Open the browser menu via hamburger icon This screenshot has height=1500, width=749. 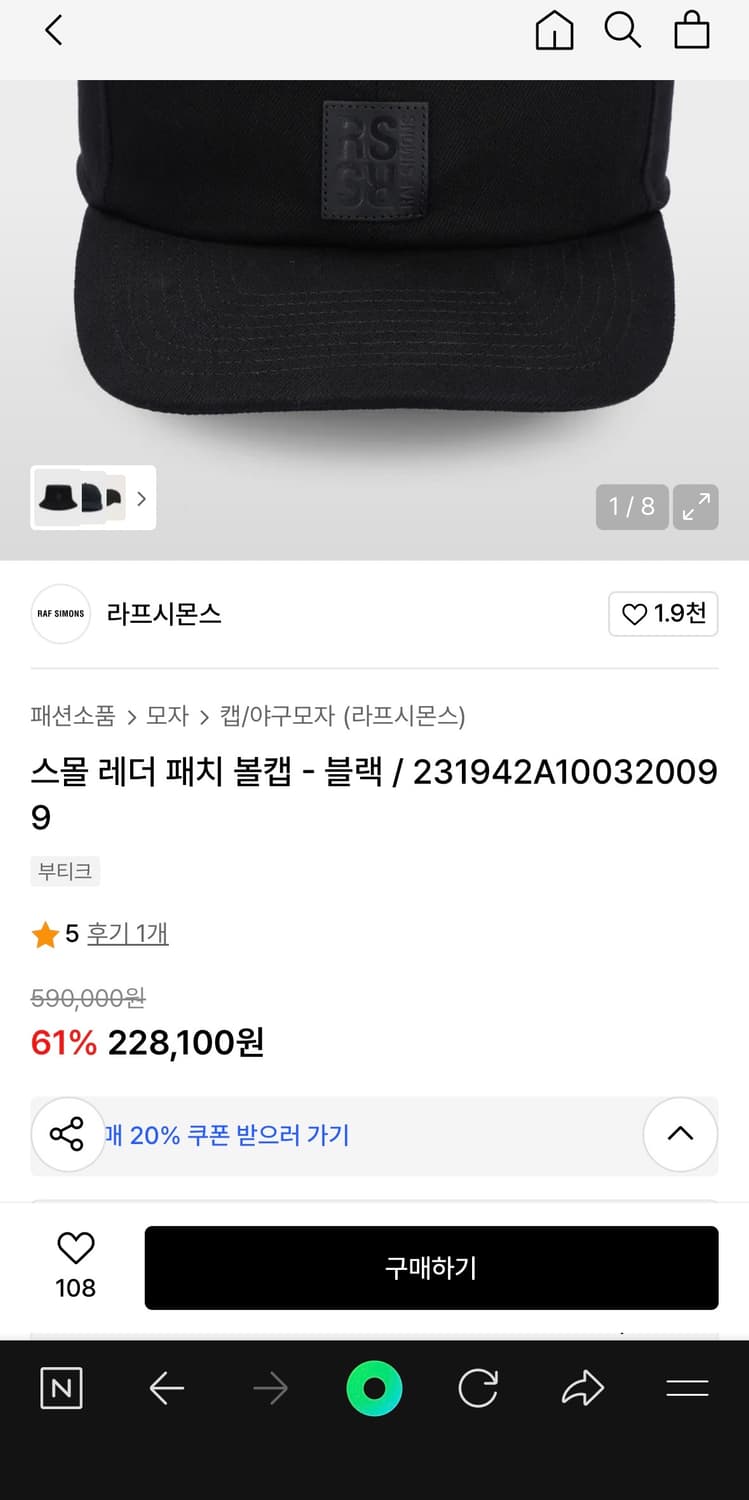click(687, 1388)
